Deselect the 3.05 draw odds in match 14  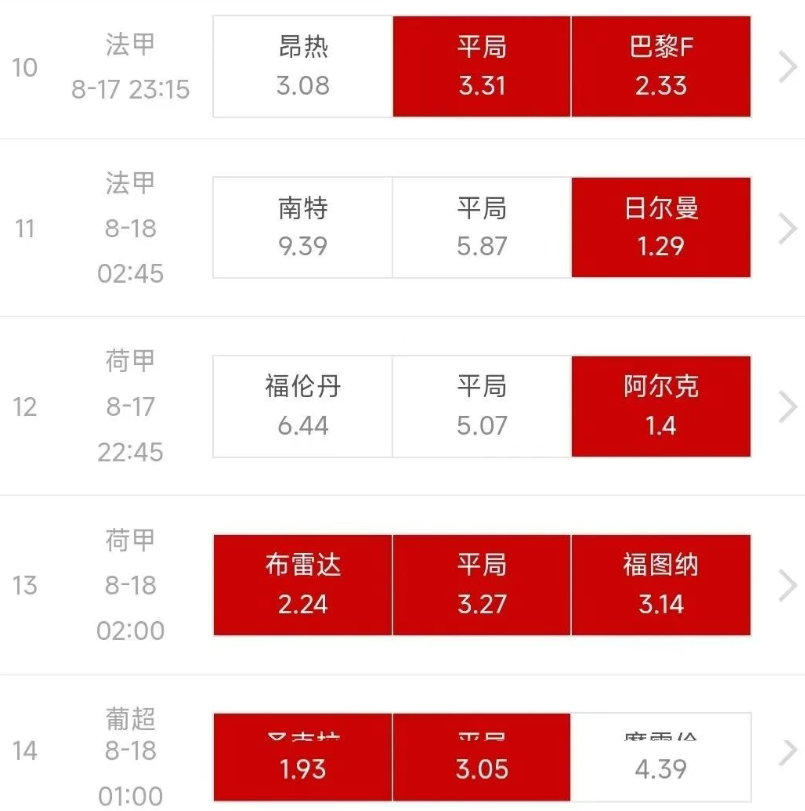pos(481,758)
